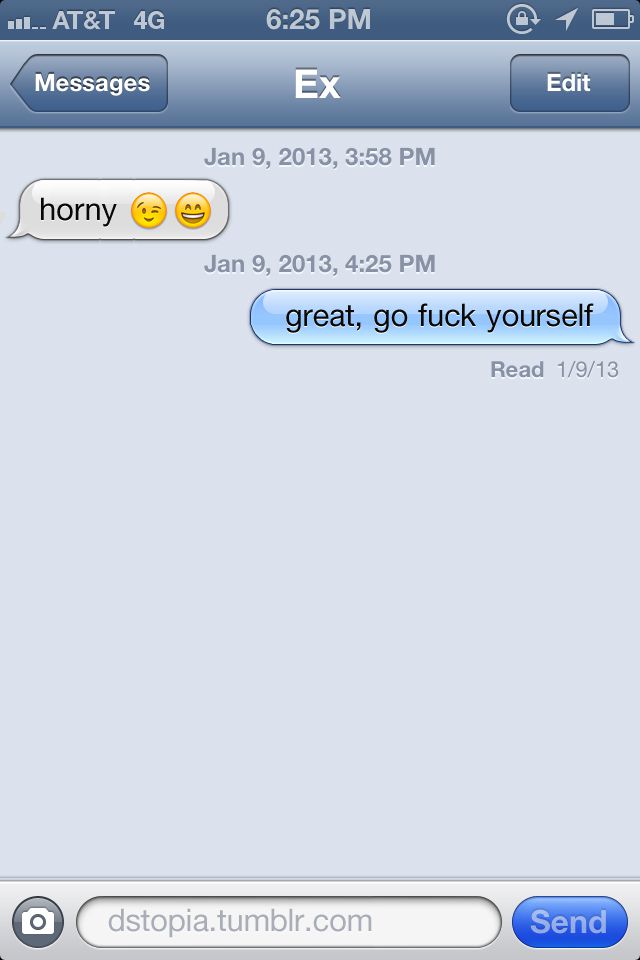Screen dimensions: 640x960
Task: Go back to the Messages list
Action: [x=90, y=83]
